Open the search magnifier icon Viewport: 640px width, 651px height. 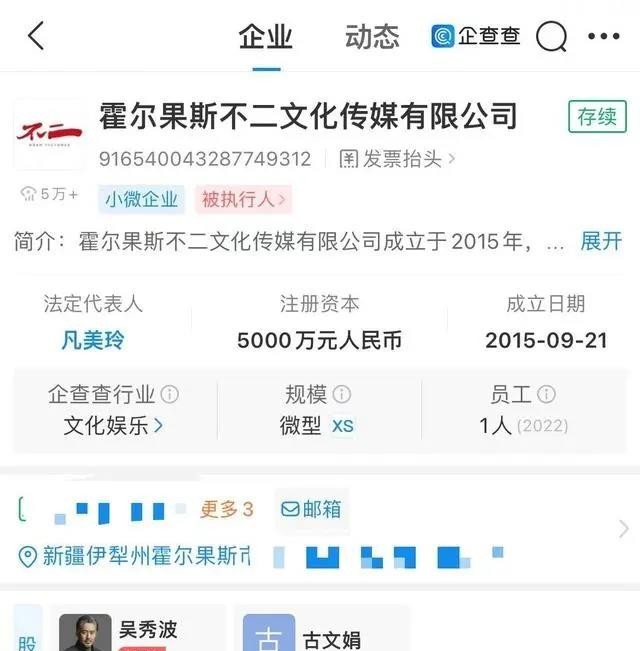(551, 37)
